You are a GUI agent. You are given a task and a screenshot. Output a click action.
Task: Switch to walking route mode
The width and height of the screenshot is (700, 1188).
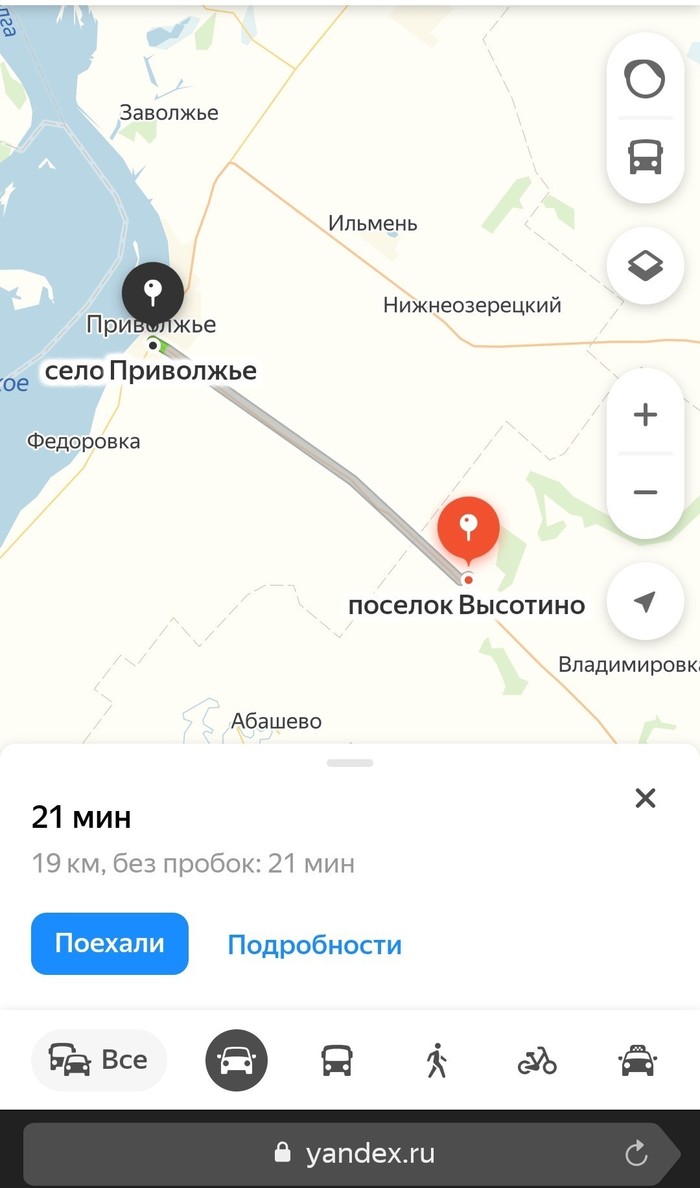tap(436, 1060)
